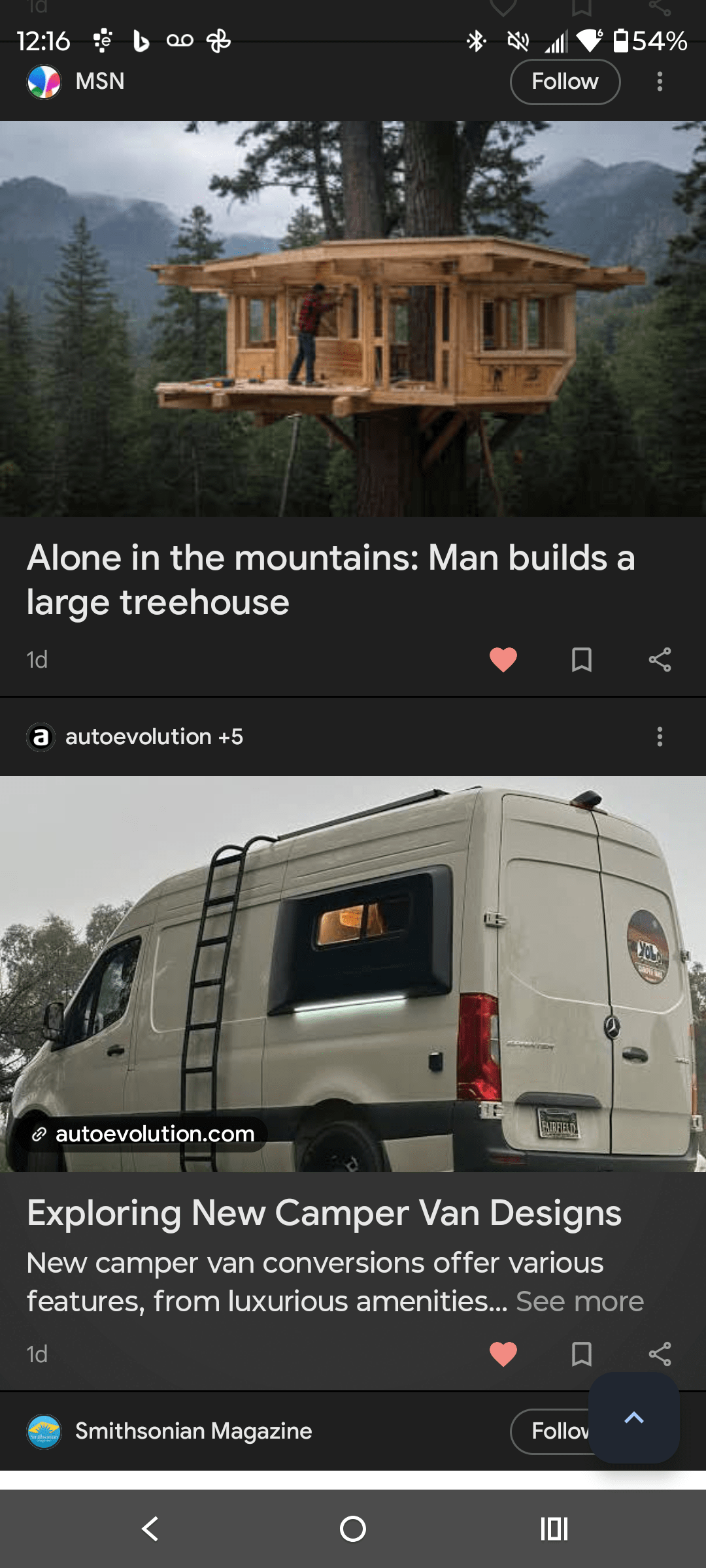This screenshot has width=706, height=1568.
Task: Share the camper van designs story
Action: (660, 1354)
